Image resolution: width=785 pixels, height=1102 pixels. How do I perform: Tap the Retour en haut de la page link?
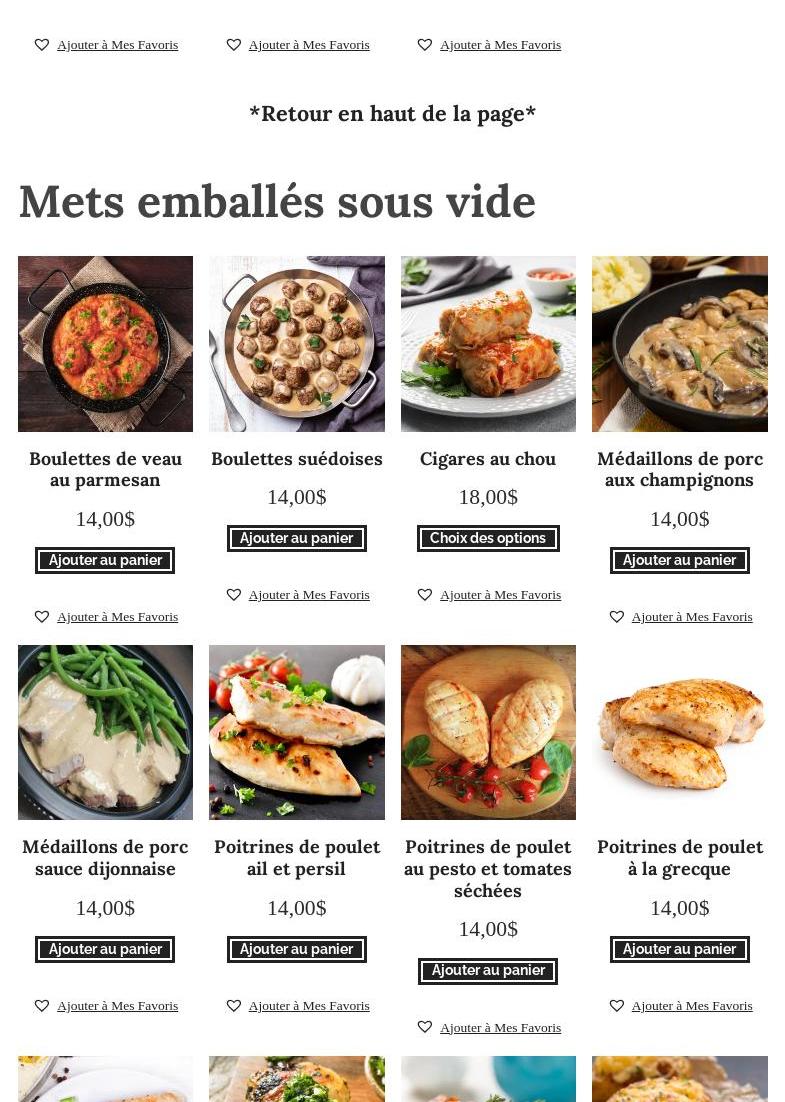(x=392, y=114)
